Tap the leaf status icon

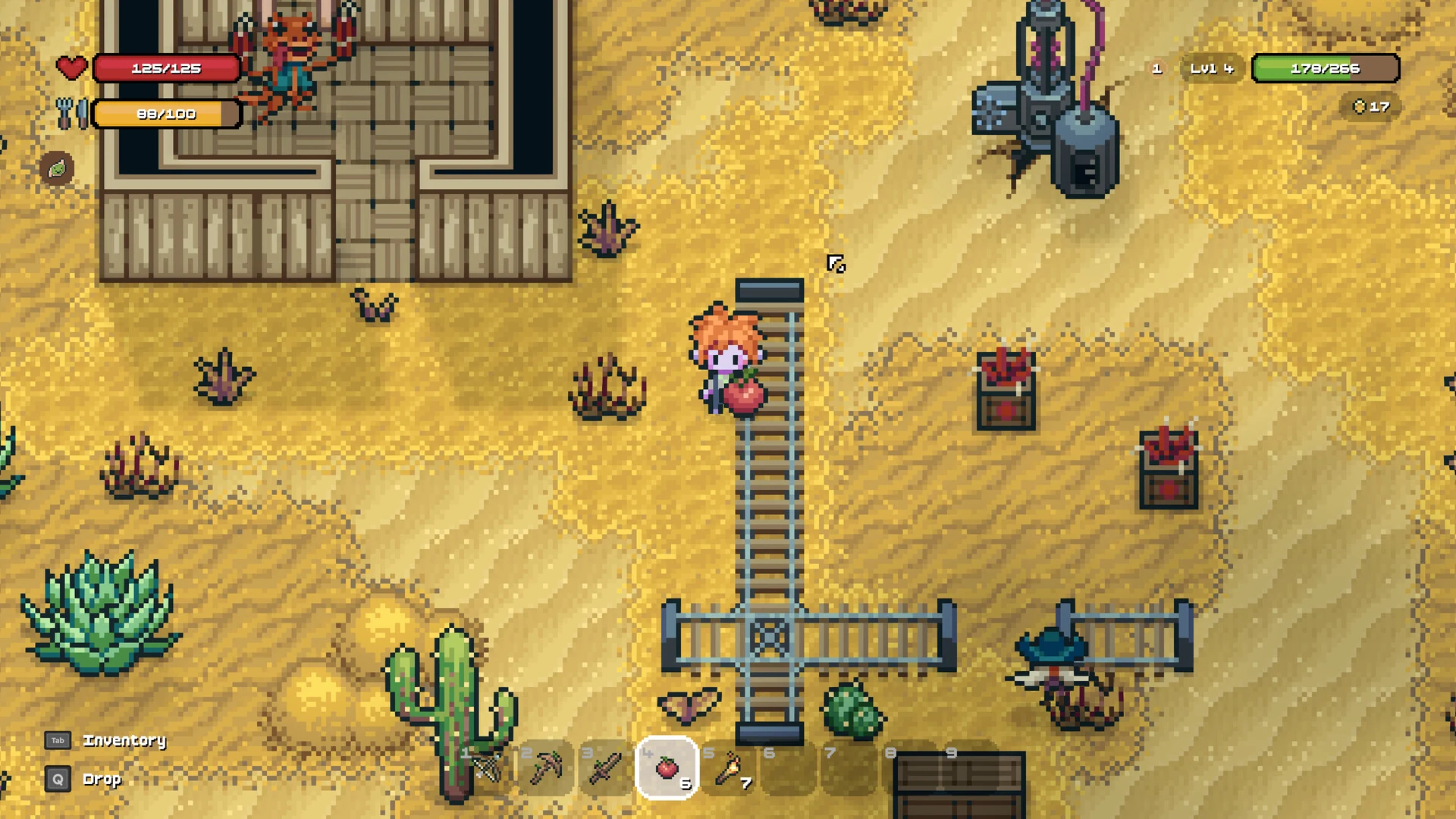57,169
